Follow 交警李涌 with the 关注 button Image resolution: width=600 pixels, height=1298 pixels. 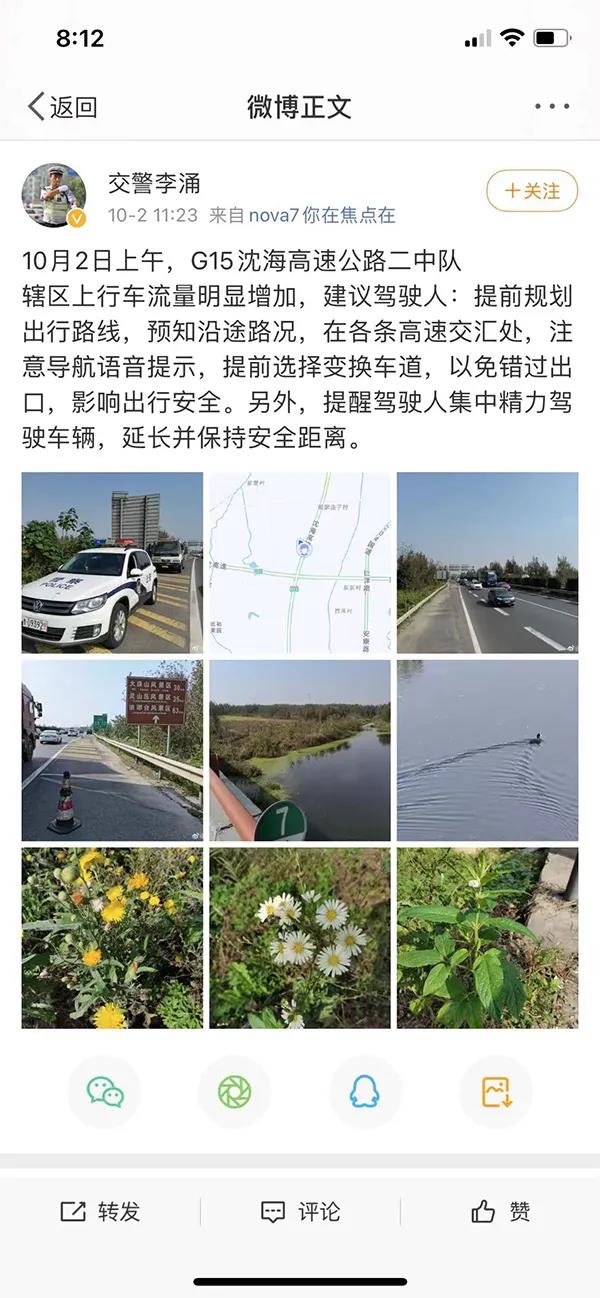532,191
